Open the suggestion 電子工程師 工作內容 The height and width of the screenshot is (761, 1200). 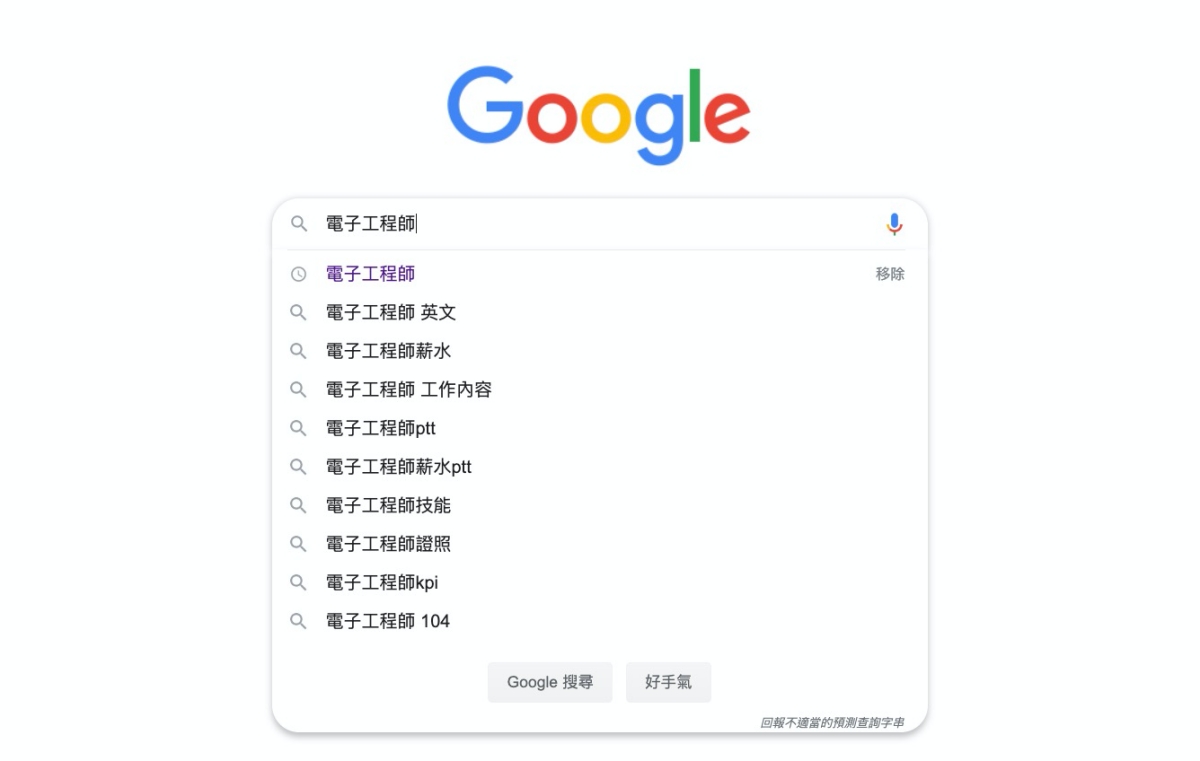pos(409,390)
